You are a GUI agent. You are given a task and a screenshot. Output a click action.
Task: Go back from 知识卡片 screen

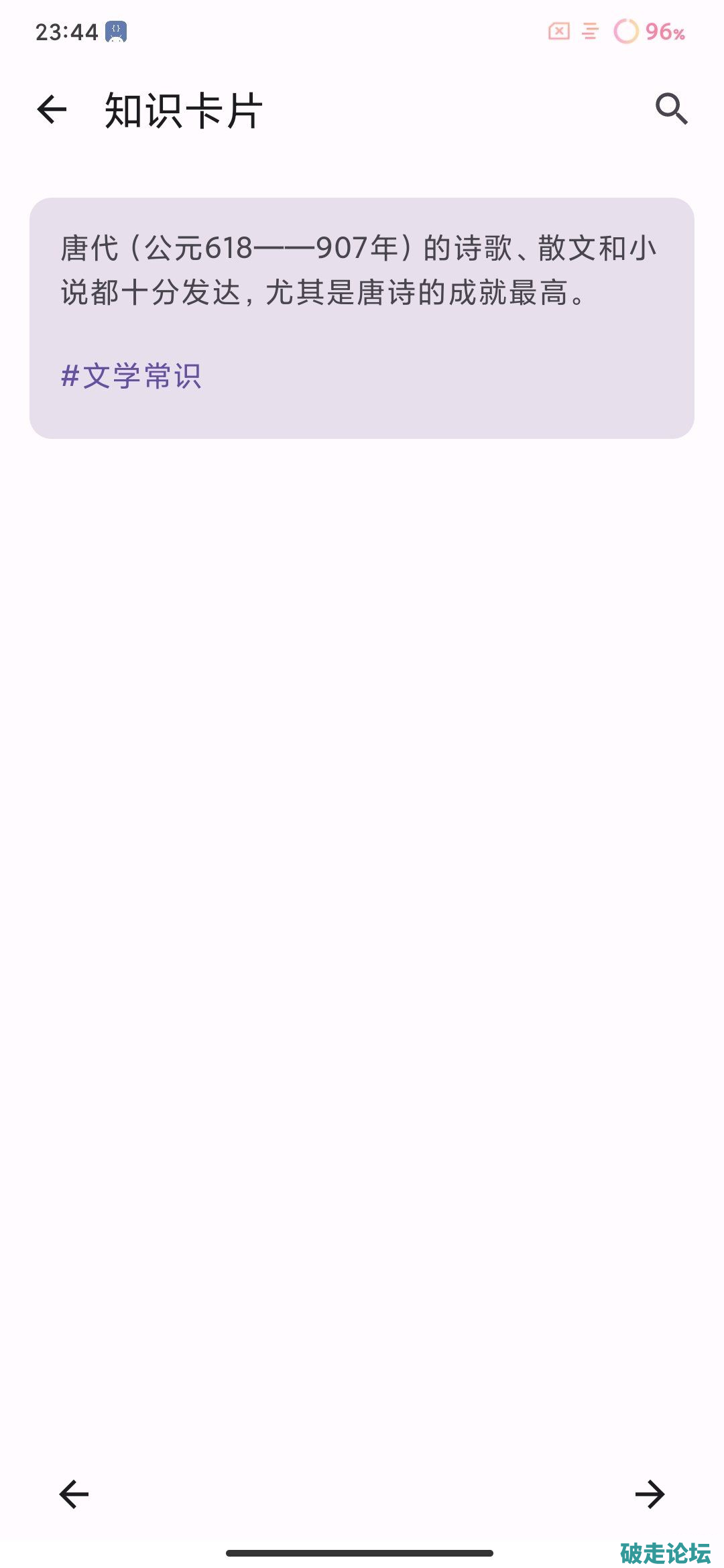pos(52,110)
